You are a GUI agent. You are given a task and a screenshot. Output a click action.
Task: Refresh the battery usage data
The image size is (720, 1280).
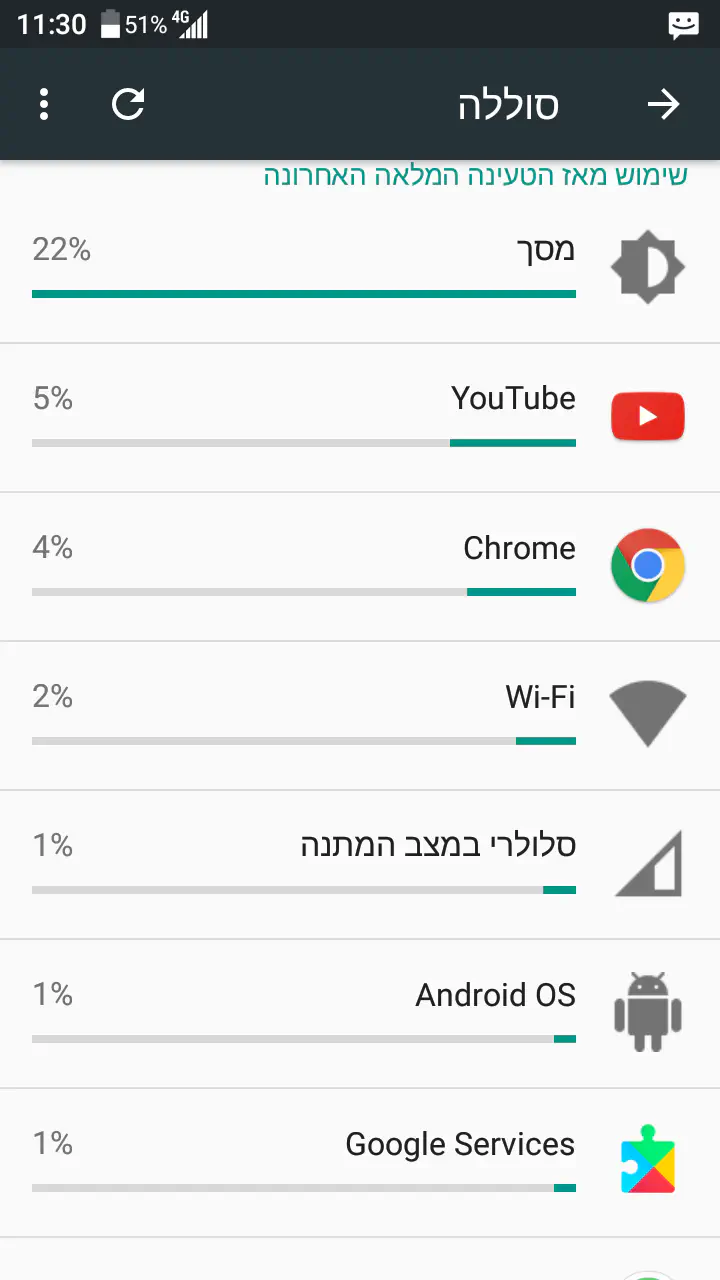128,104
